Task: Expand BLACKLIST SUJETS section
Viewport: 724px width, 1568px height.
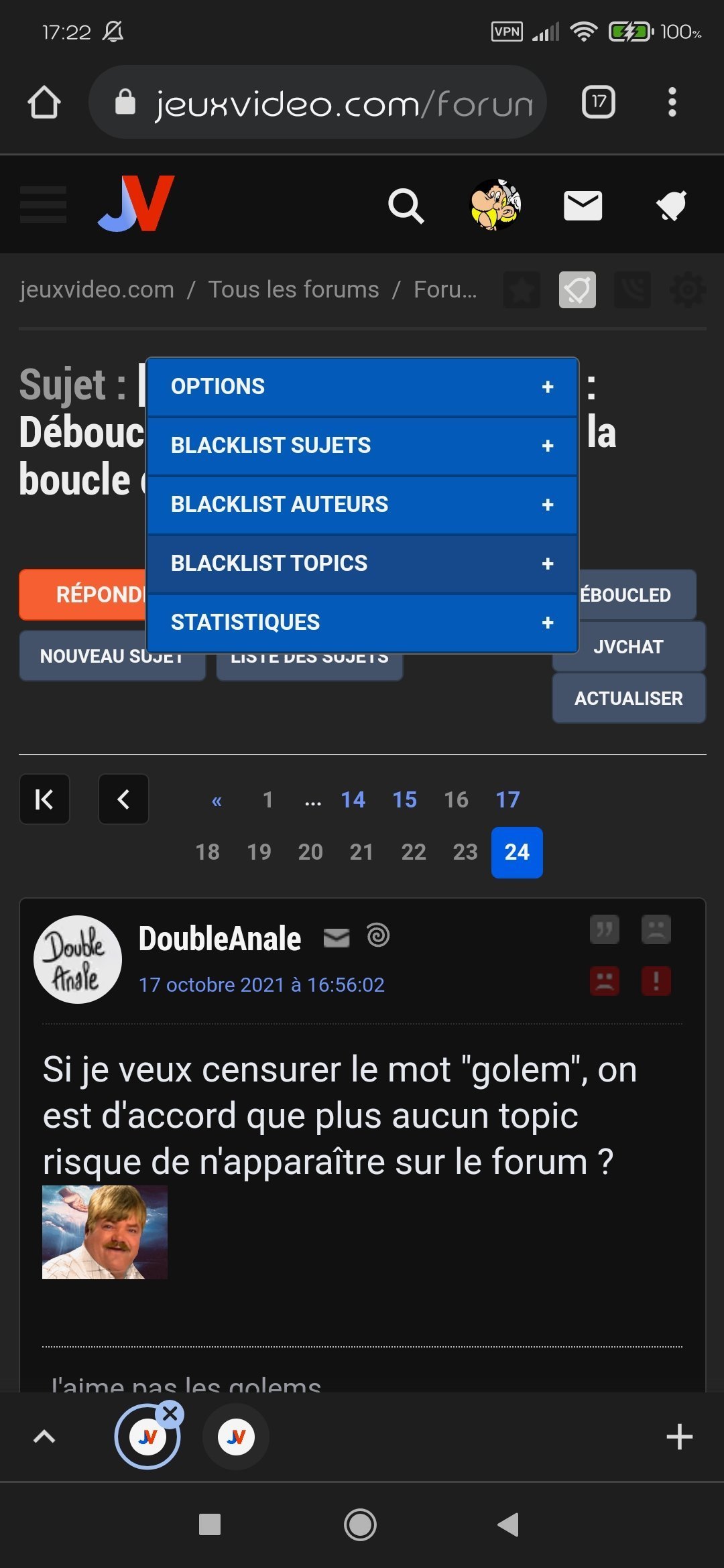Action: (x=362, y=446)
